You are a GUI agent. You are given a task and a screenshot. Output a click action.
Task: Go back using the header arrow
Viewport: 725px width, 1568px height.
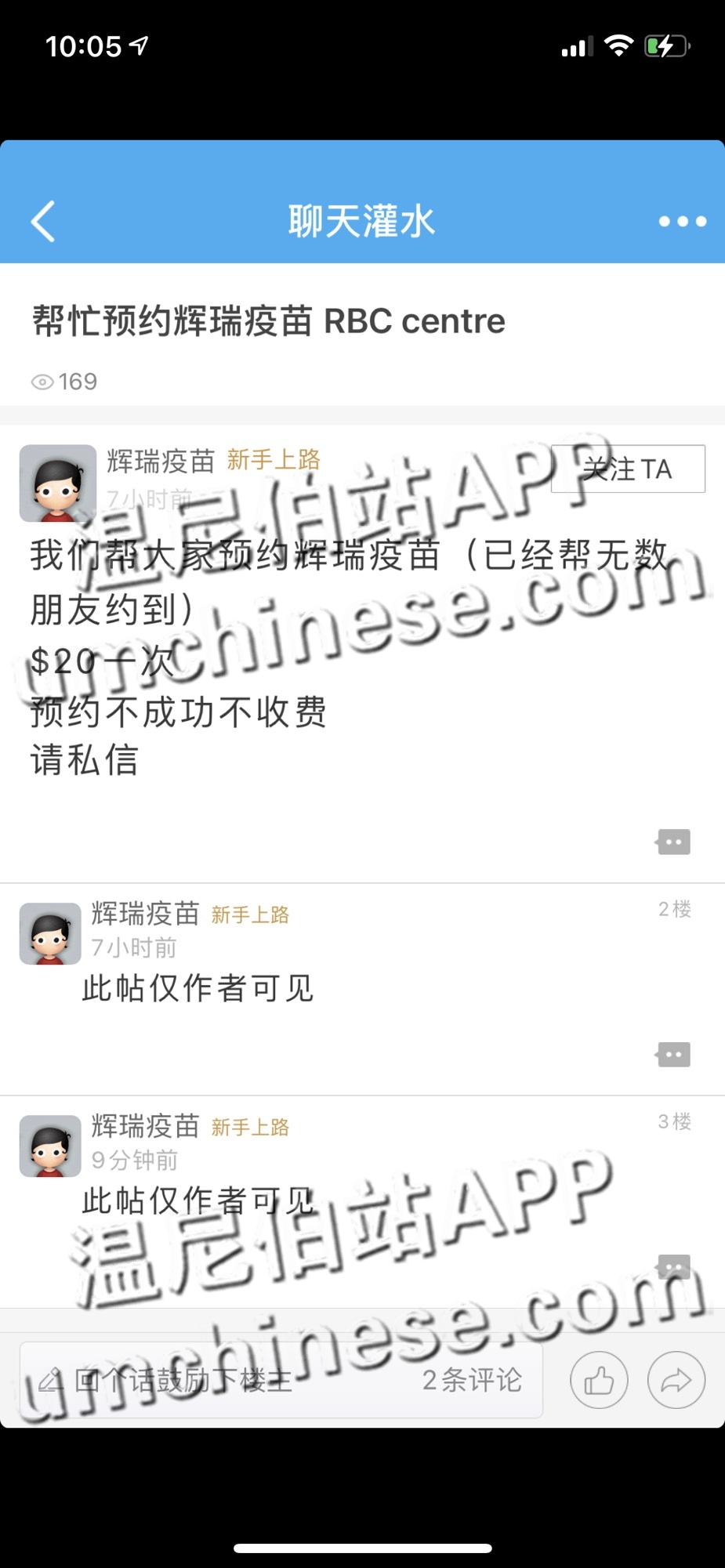coord(44,221)
